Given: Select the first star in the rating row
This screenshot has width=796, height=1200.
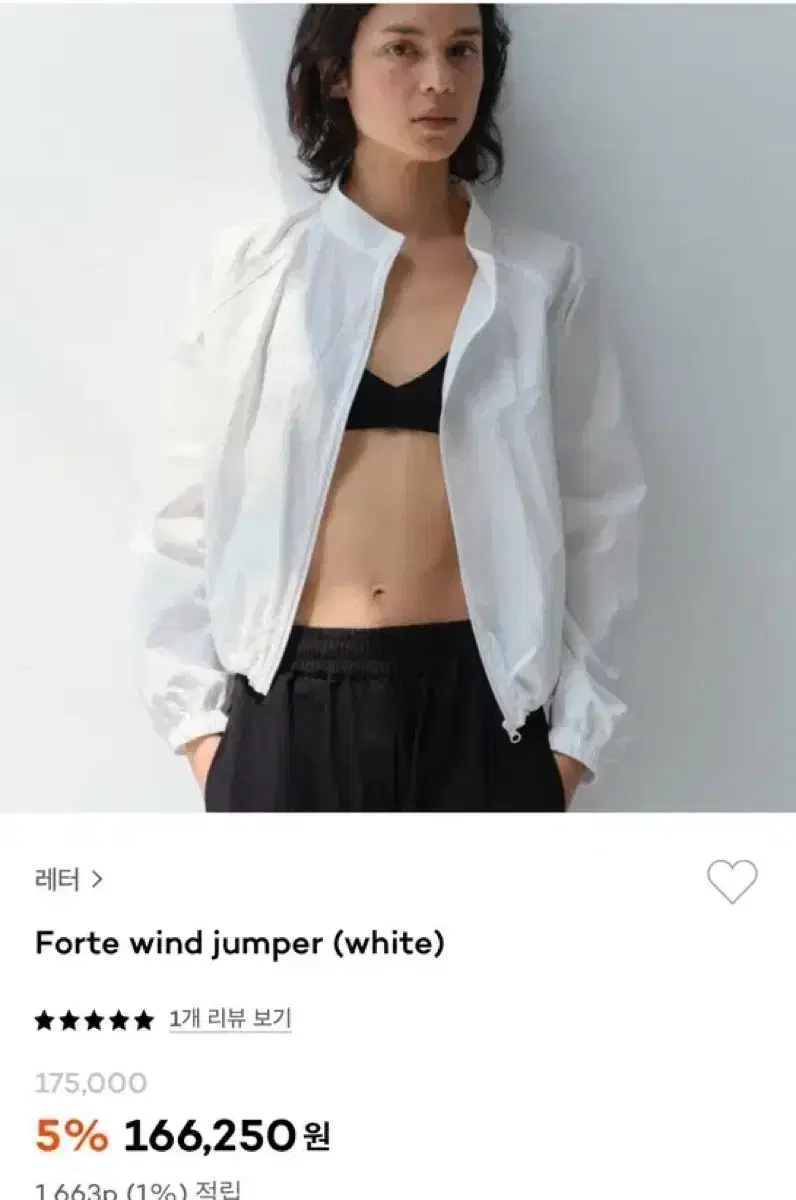Looking at the screenshot, I should coord(42,1020).
